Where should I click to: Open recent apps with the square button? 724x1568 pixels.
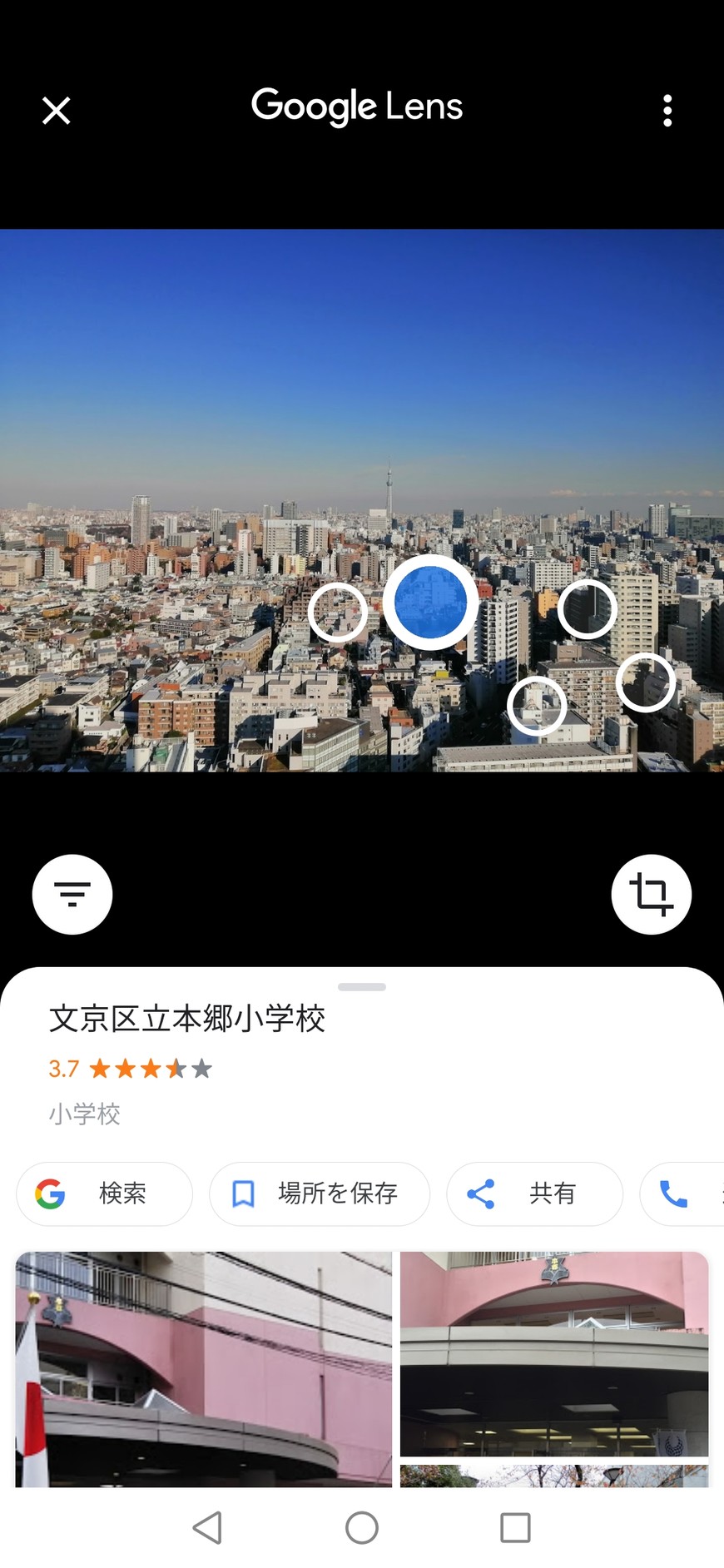(515, 1527)
